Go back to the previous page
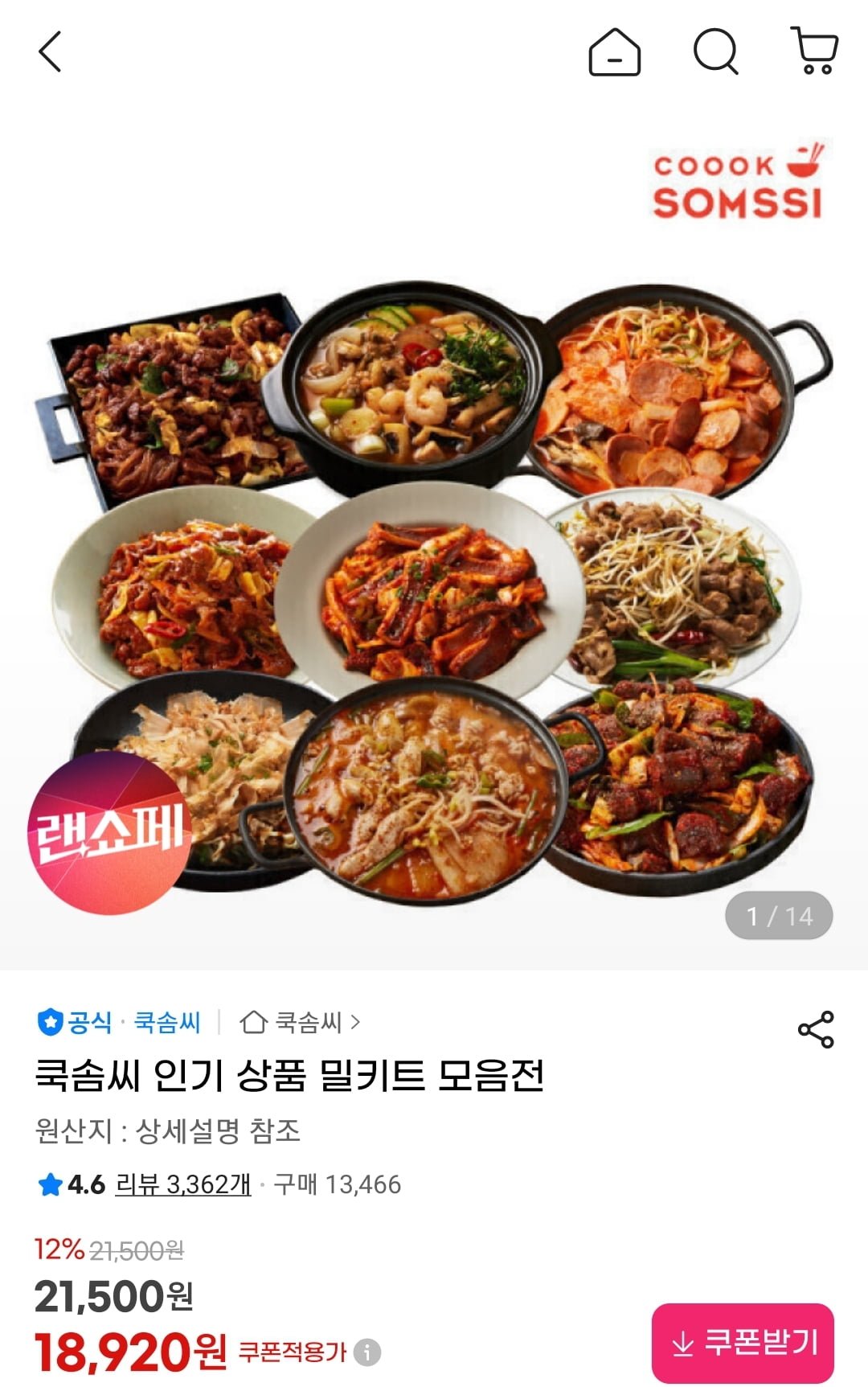This screenshot has width=868, height=1387. pos(50,52)
